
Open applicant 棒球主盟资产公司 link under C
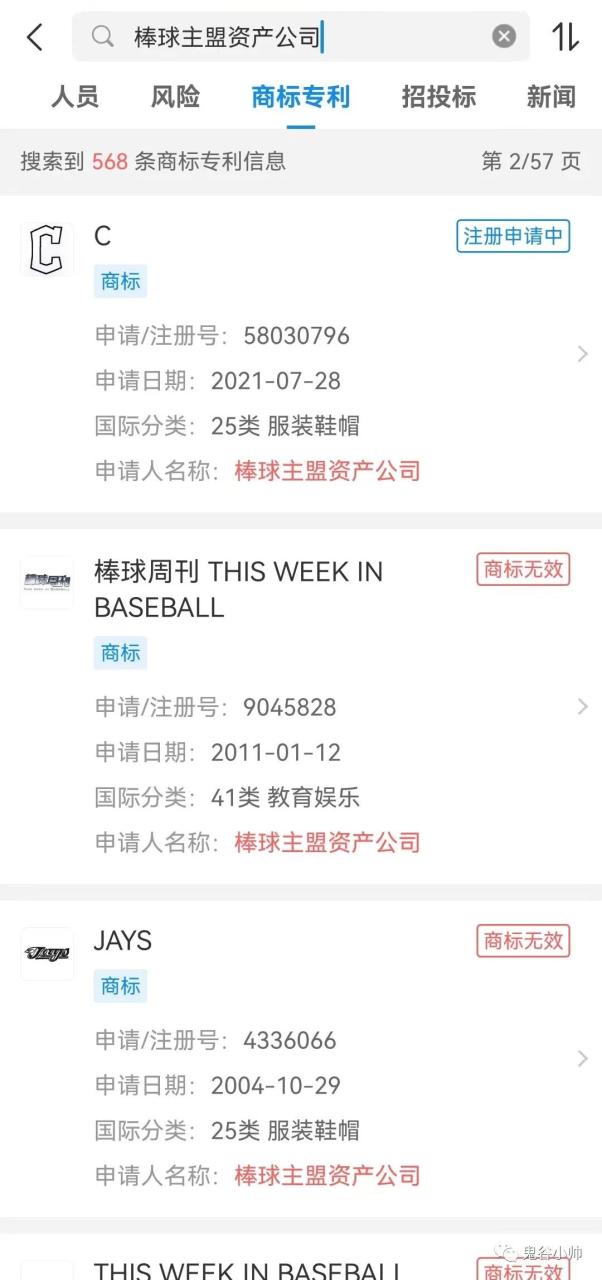tap(327, 471)
